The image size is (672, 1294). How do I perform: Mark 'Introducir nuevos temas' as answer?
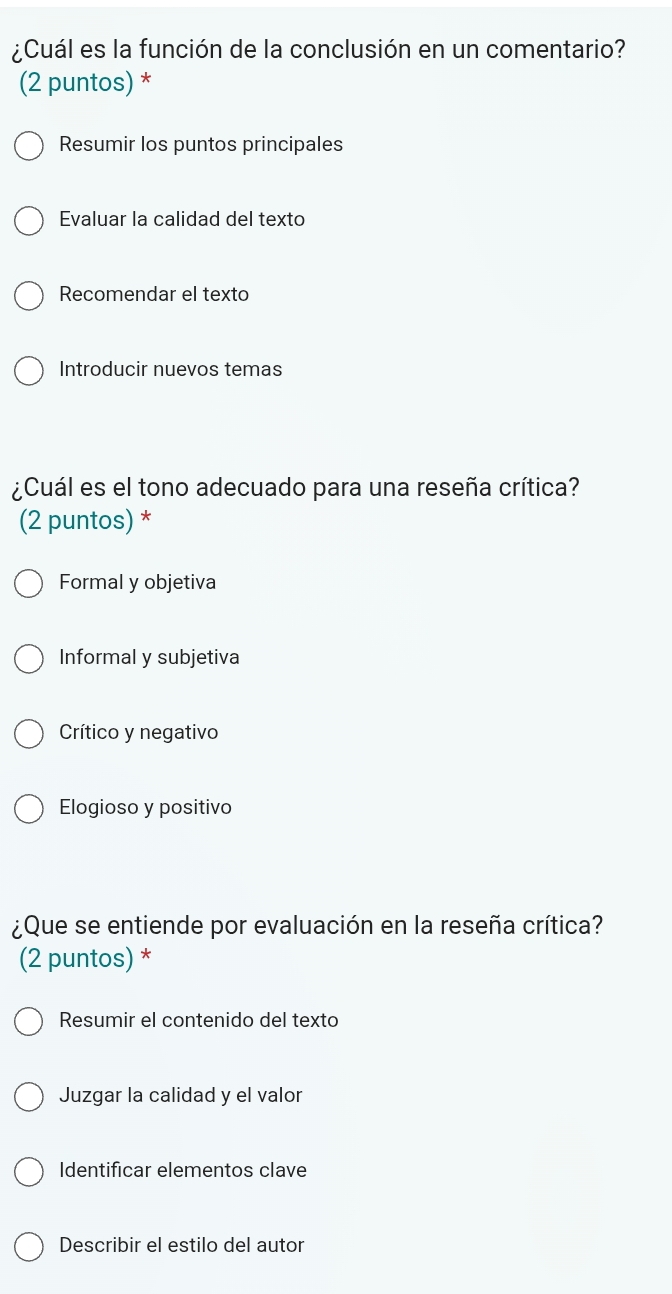coord(29,370)
